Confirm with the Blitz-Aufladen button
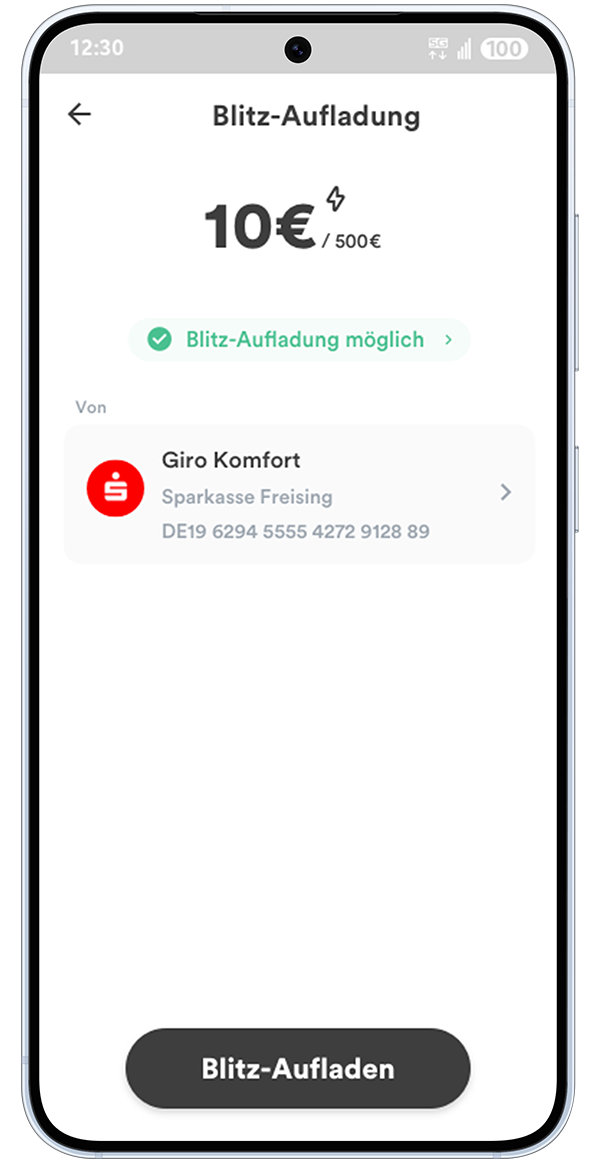 pos(298,1068)
